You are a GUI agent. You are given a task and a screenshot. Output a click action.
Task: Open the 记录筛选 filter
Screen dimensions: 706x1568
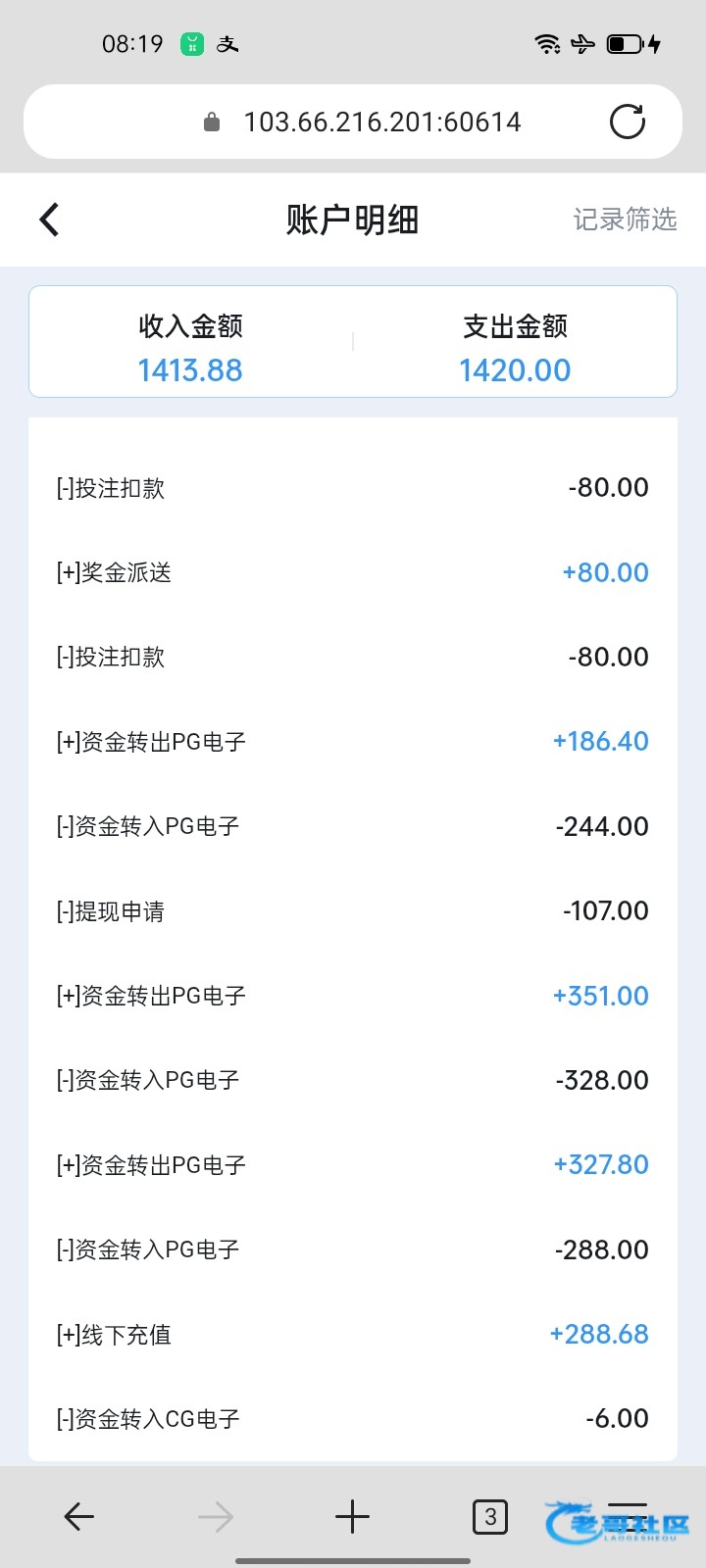pyautogui.click(x=625, y=220)
